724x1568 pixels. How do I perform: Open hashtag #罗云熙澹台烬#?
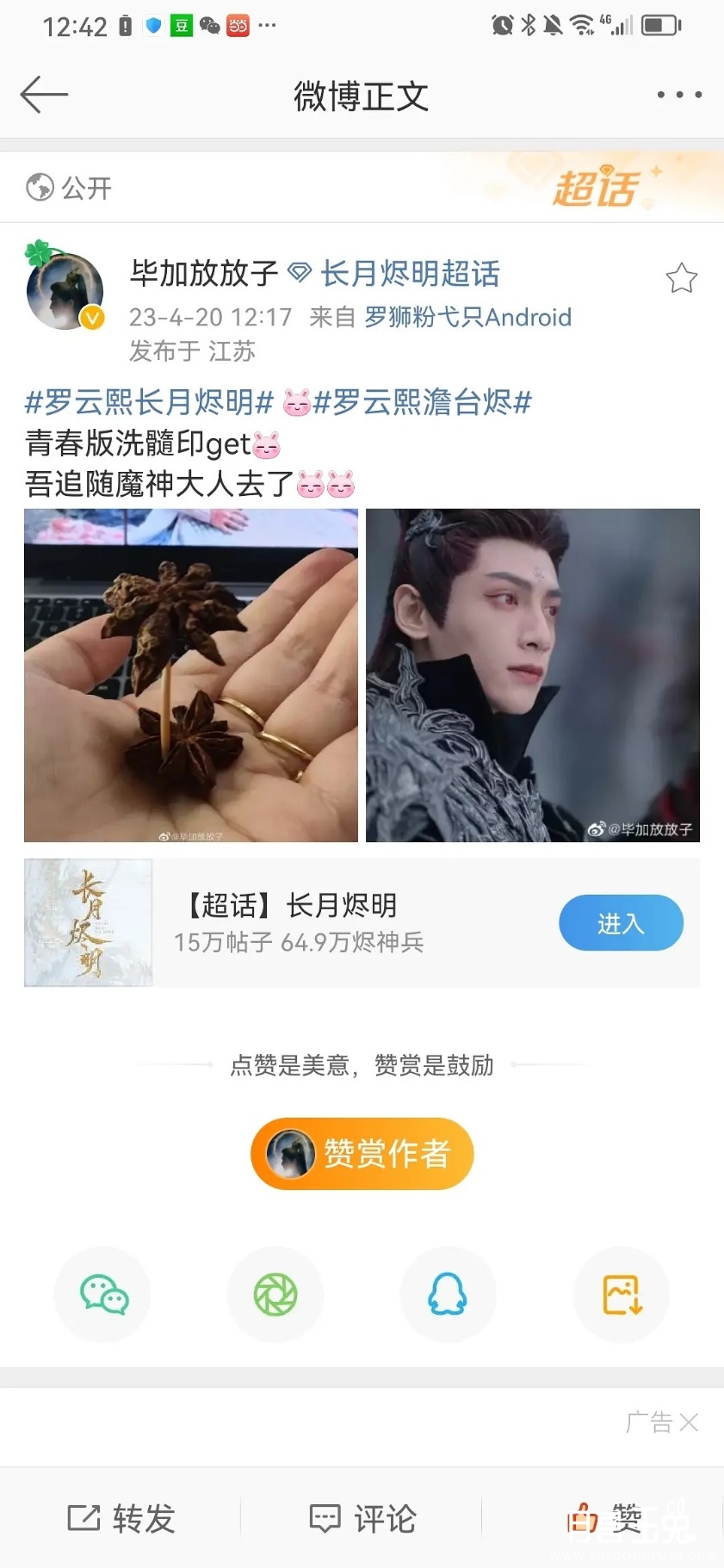tap(423, 401)
